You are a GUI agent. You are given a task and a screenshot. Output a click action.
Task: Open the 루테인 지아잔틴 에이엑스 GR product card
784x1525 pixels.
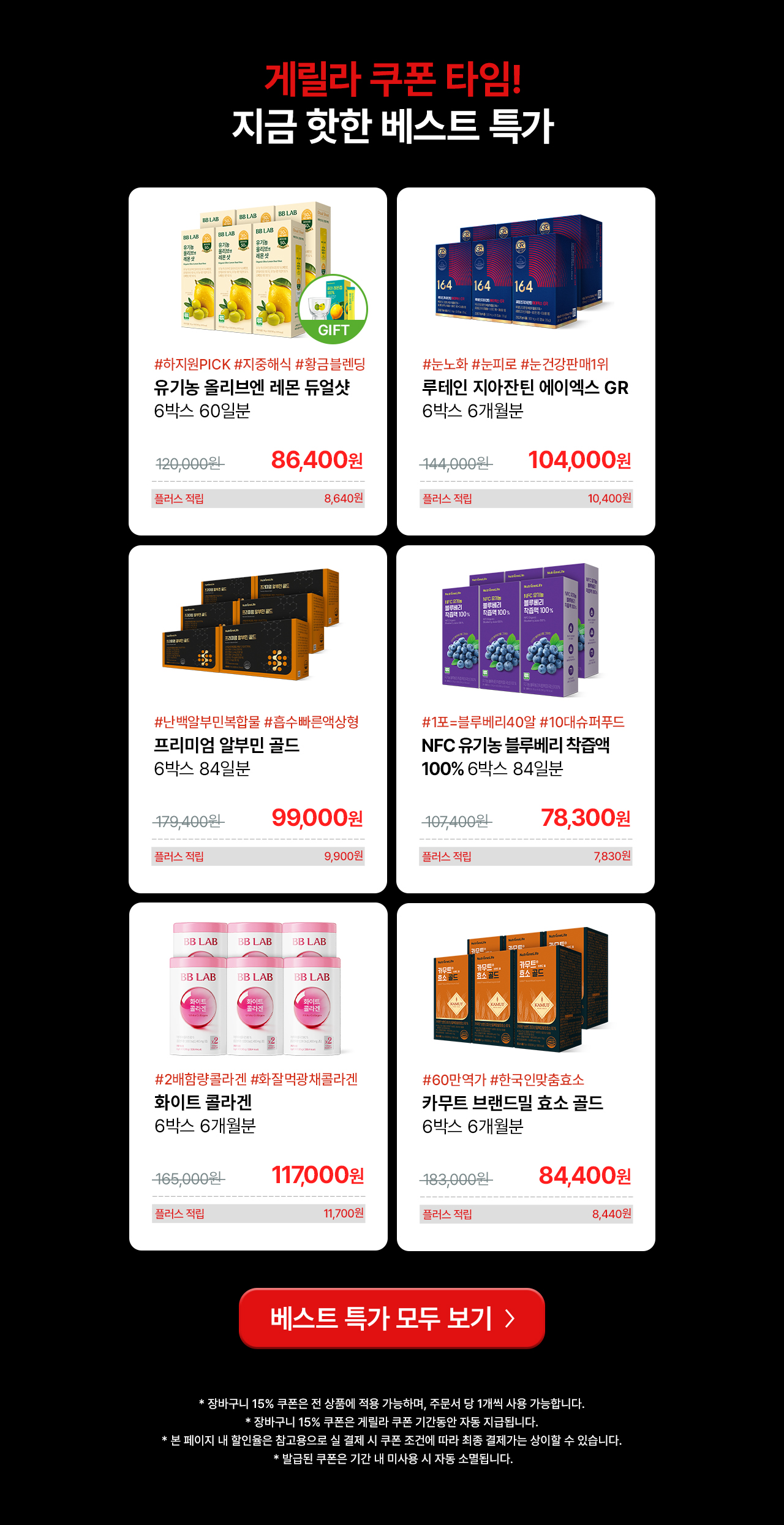526,361
